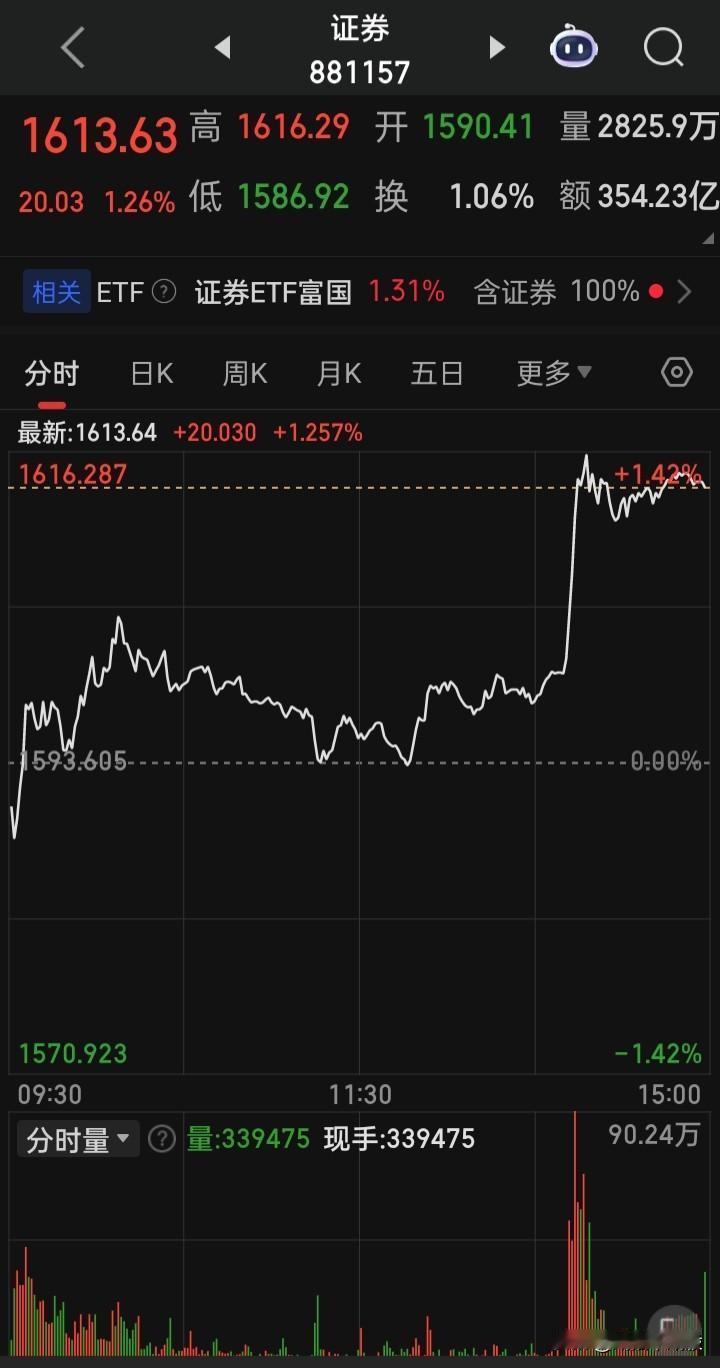Open the ETF help question mark
The image size is (720, 1368).
tap(162, 291)
